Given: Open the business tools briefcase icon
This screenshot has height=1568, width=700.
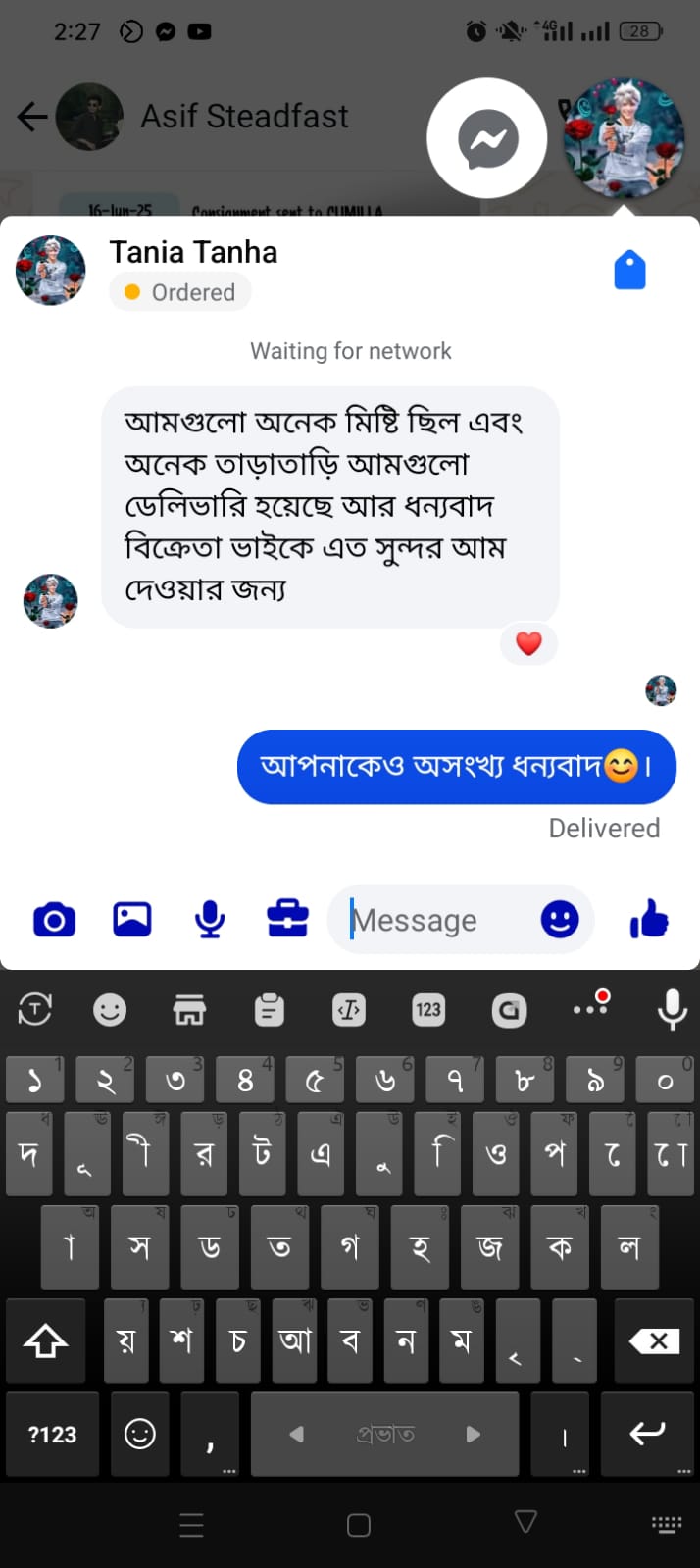Looking at the screenshot, I should pyautogui.click(x=287, y=919).
